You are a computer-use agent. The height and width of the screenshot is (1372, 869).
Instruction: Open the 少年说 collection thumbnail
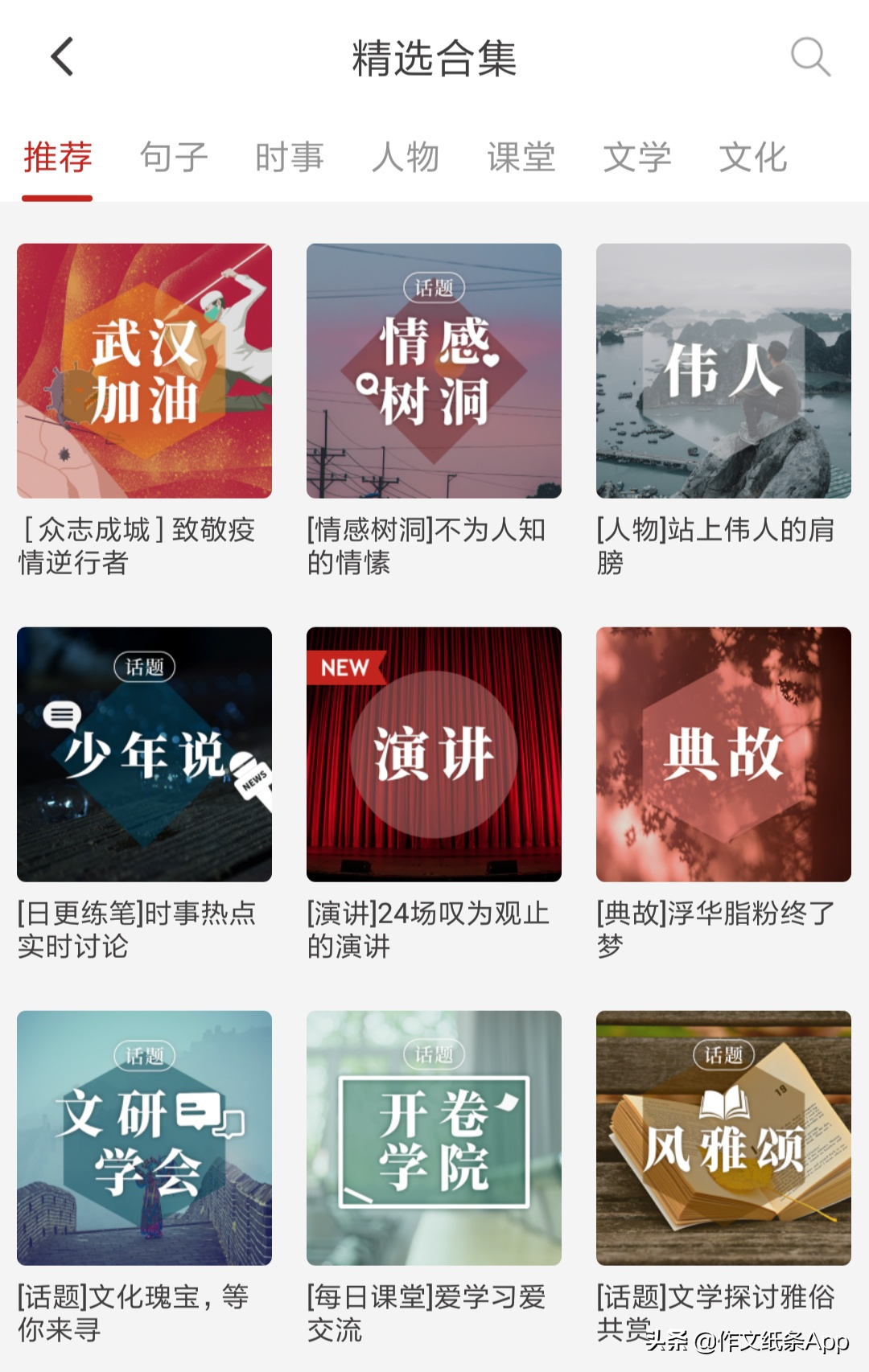[145, 756]
